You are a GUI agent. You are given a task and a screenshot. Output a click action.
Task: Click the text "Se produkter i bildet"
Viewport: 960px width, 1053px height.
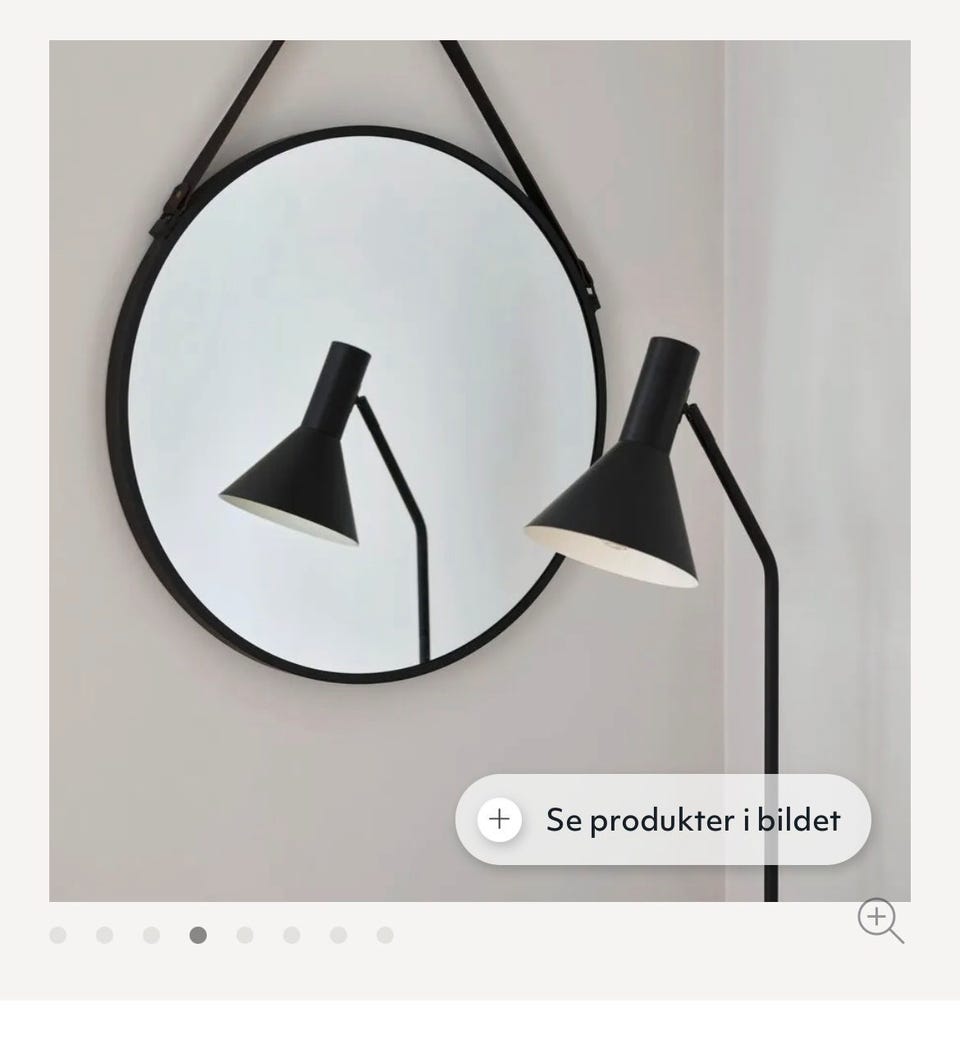click(694, 820)
